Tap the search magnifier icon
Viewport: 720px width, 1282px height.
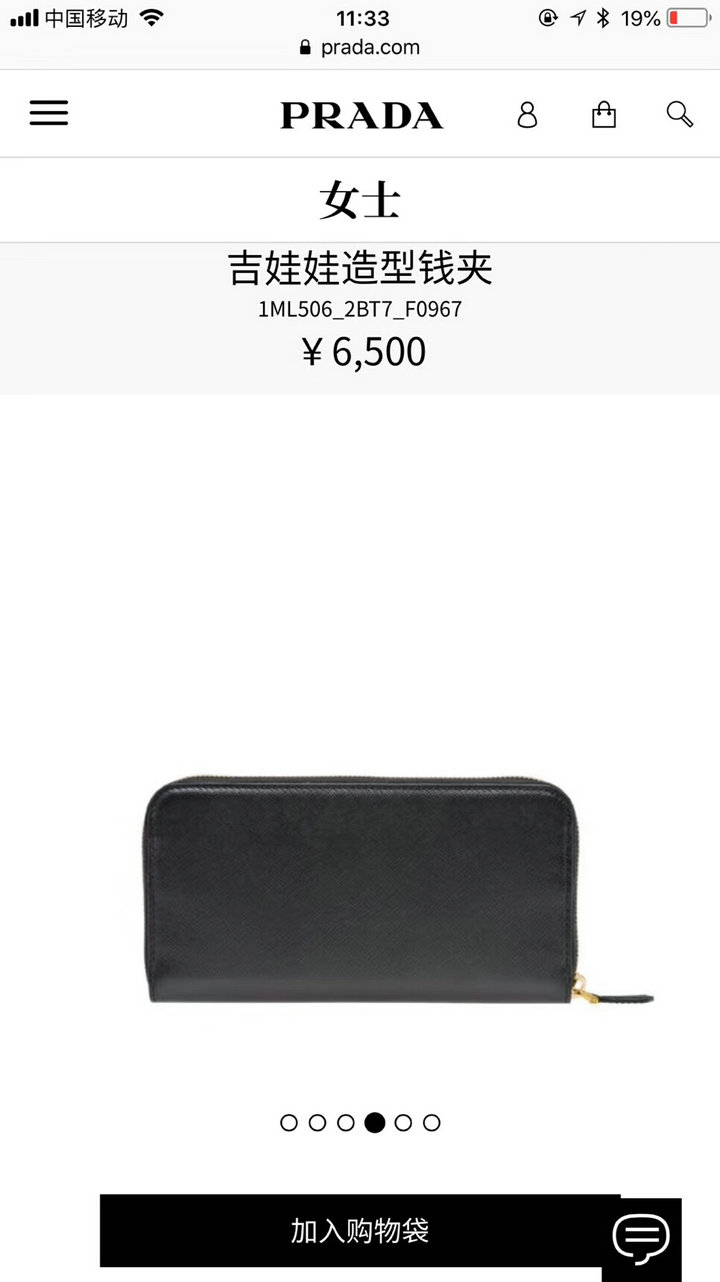tap(680, 114)
